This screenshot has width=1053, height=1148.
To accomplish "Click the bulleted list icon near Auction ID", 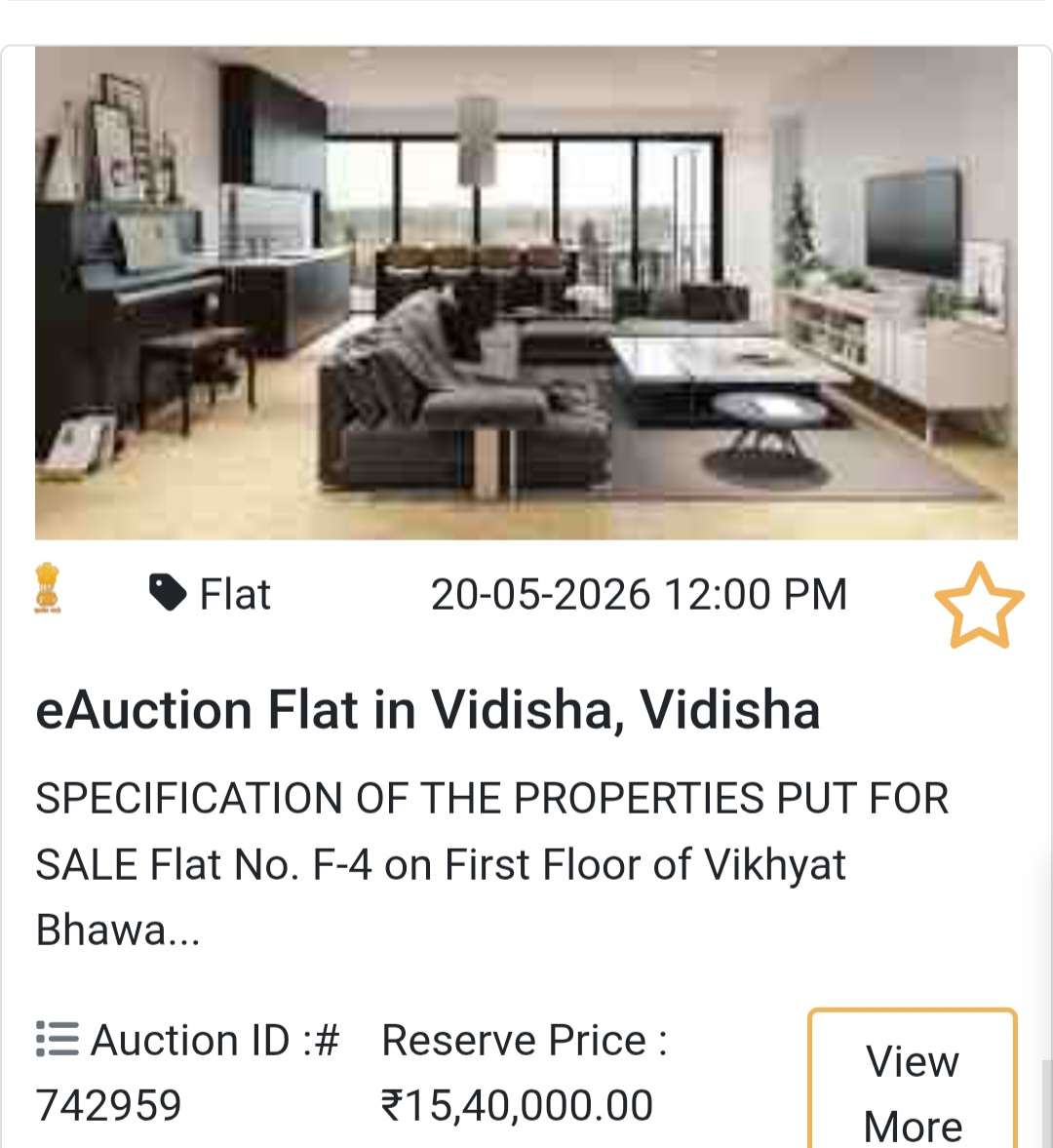I will pos(57,1039).
